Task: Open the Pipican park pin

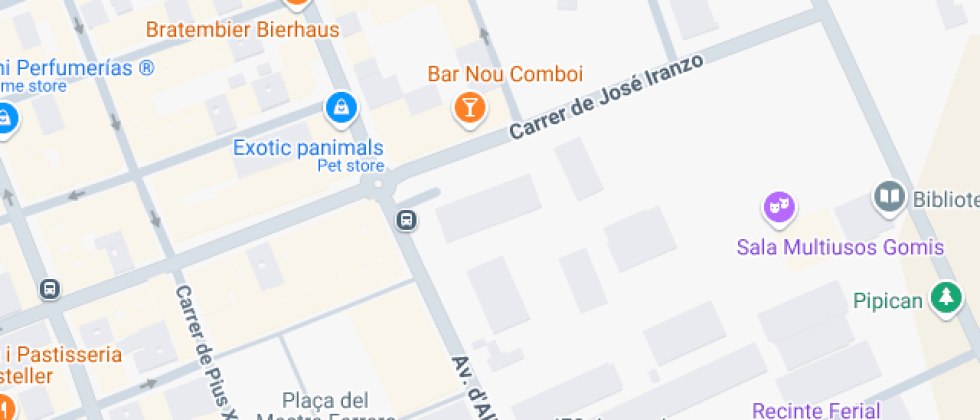Action: 946,299
